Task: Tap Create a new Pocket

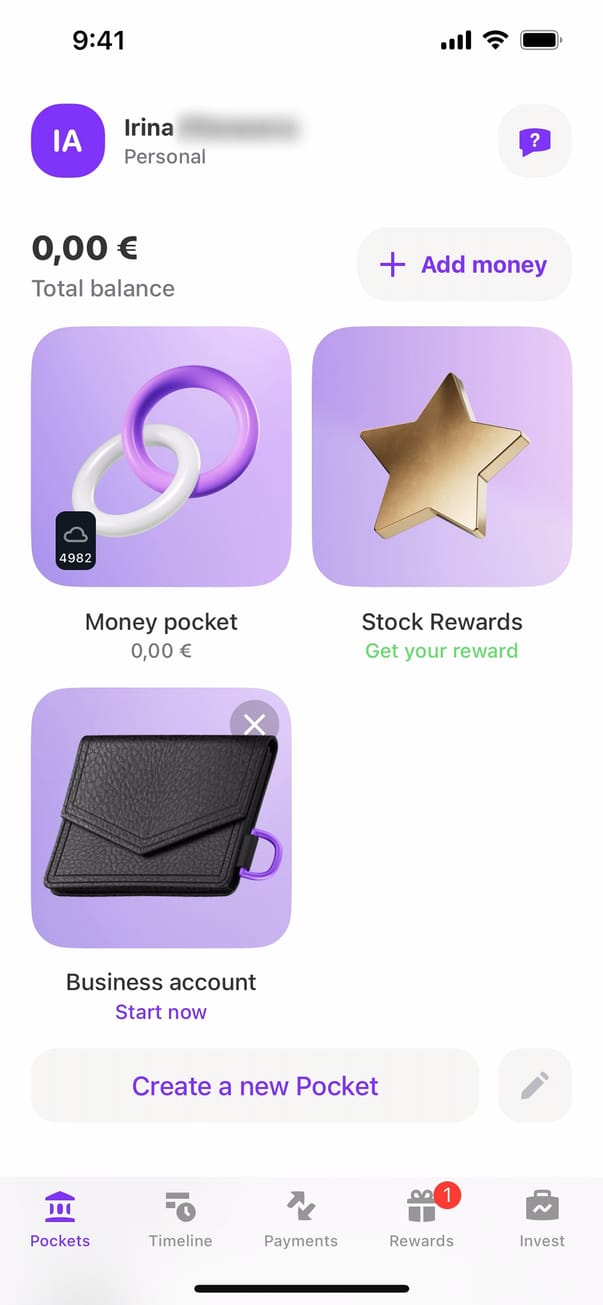Action: coord(255,1086)
